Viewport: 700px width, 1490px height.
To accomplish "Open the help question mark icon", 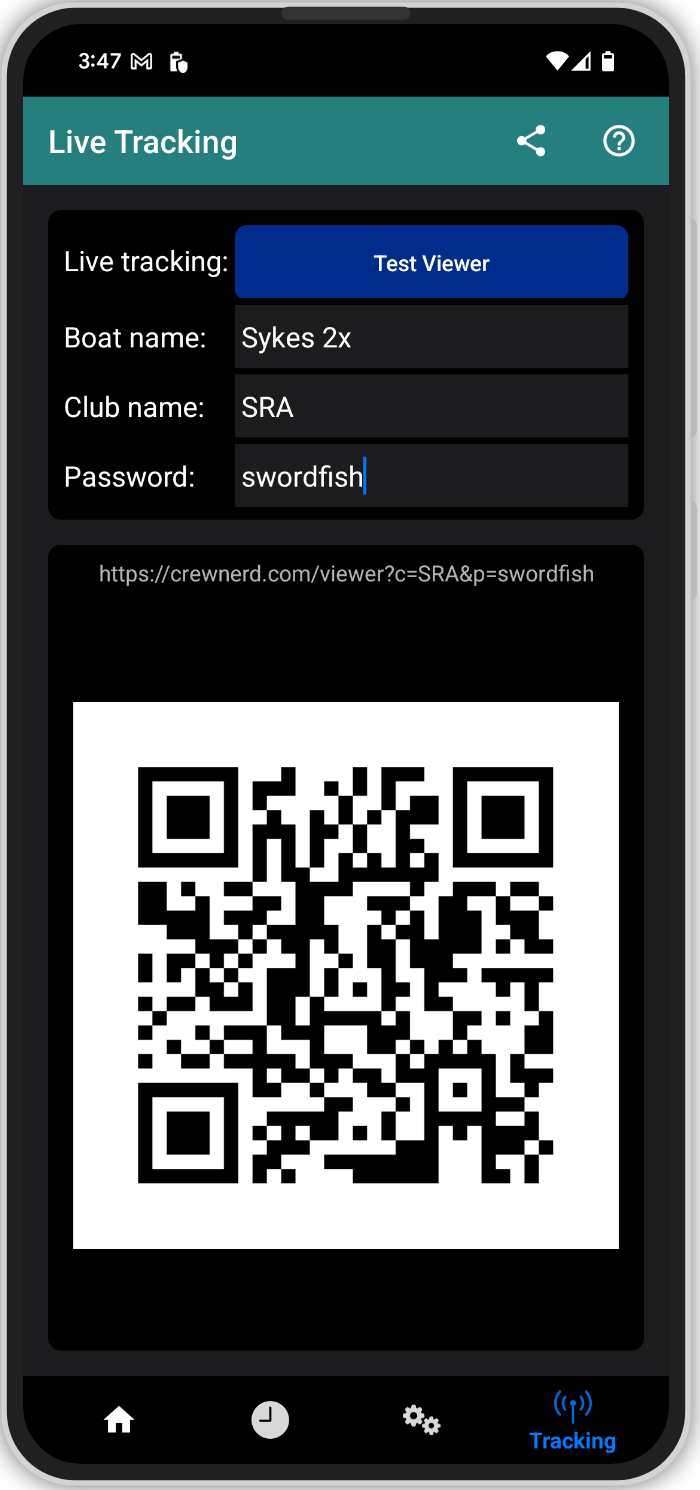I will pos(619,141).
